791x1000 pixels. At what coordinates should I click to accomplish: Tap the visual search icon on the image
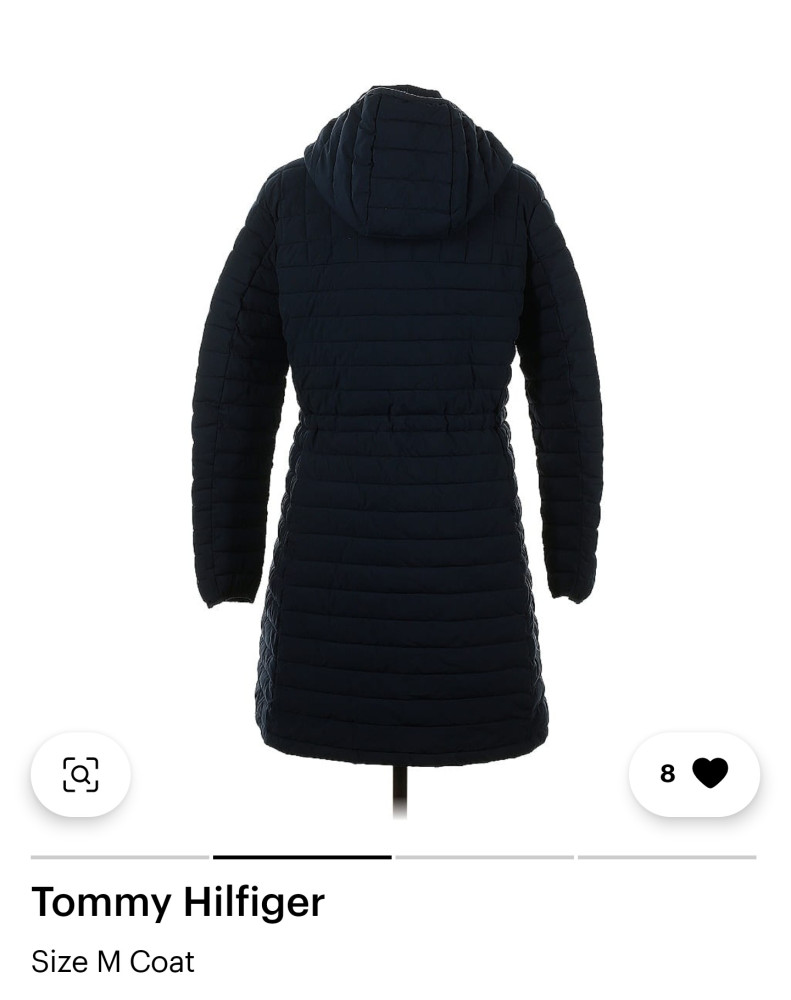tap(80, 774)
